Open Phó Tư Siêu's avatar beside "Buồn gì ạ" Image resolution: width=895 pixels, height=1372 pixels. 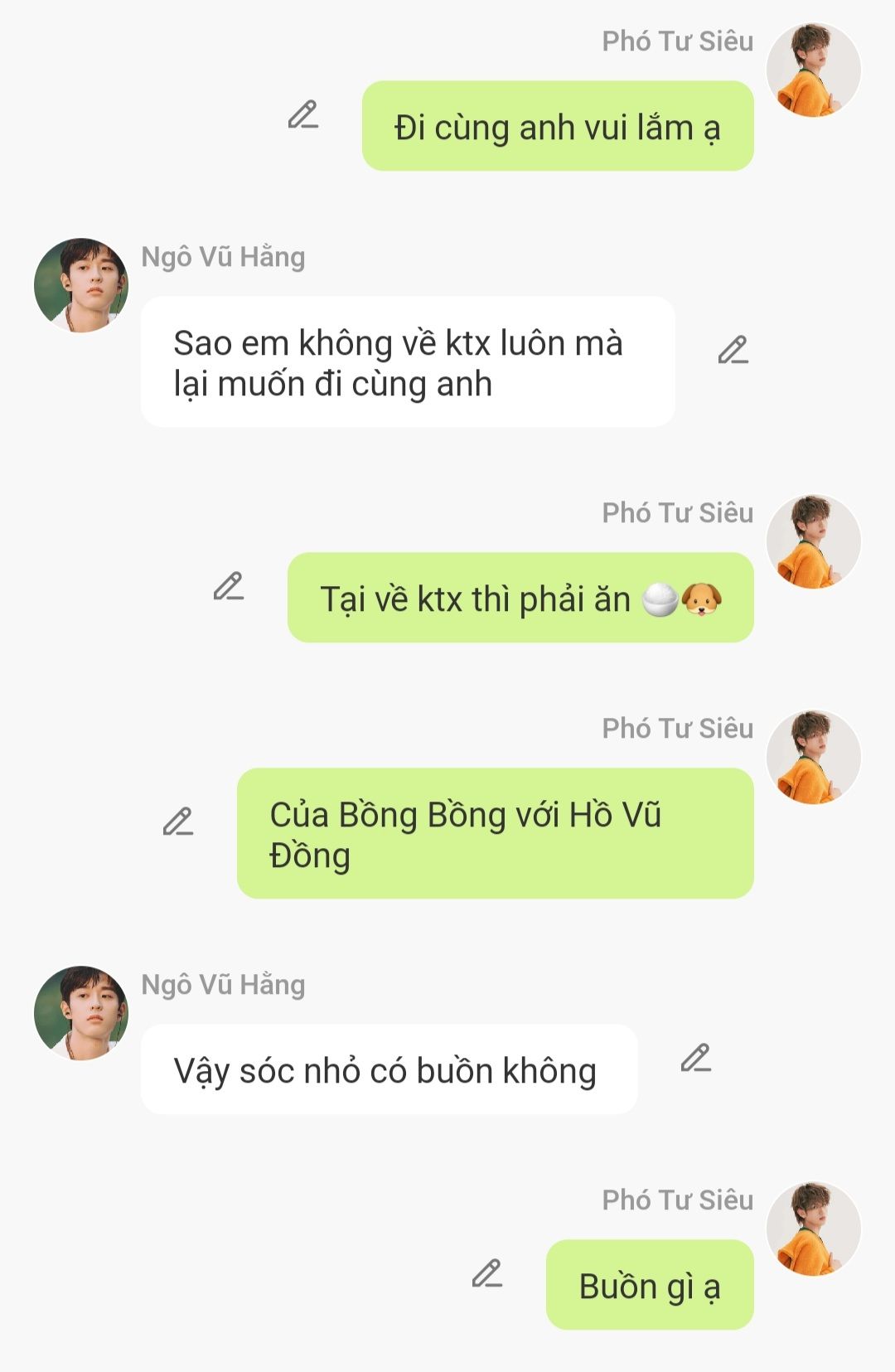tap(814, 1229)
